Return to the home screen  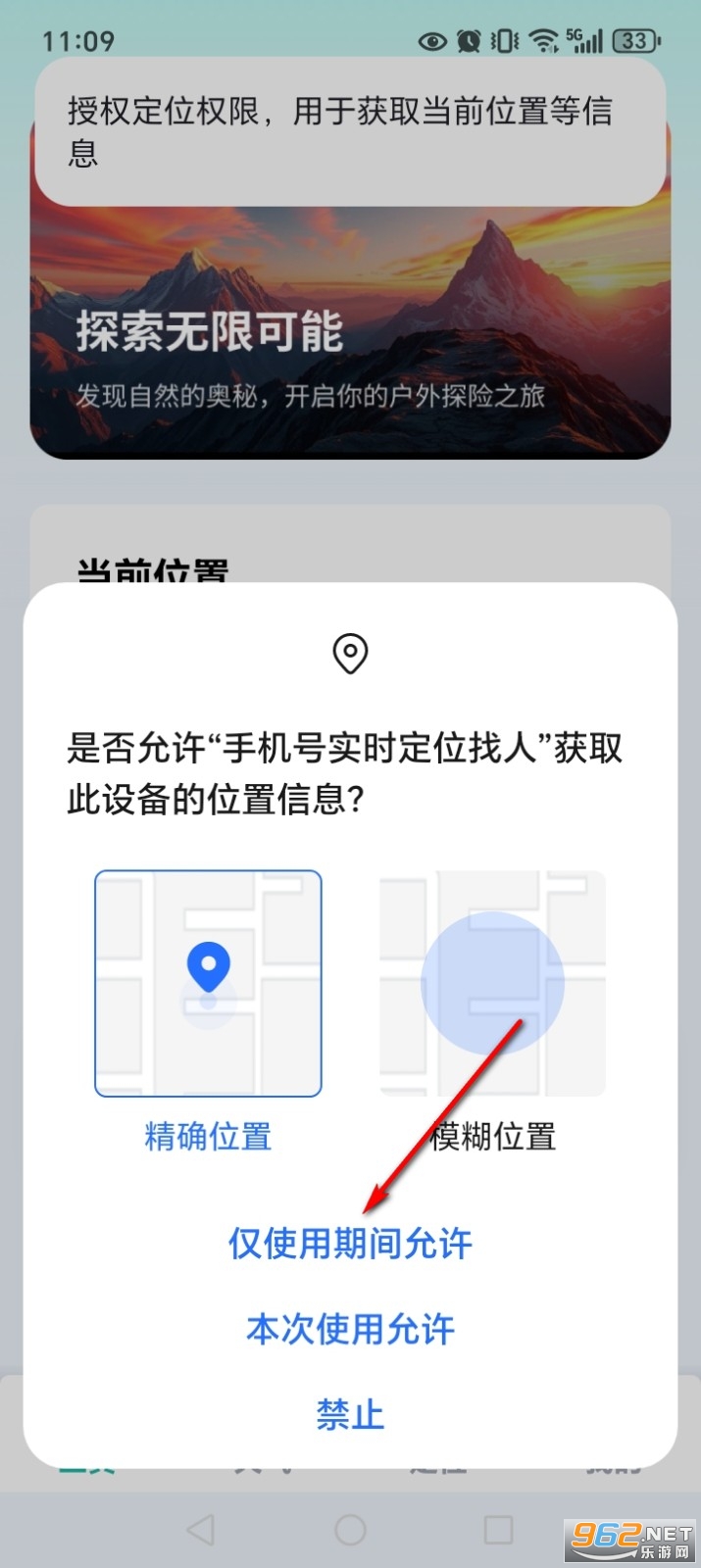point(350,1530)
